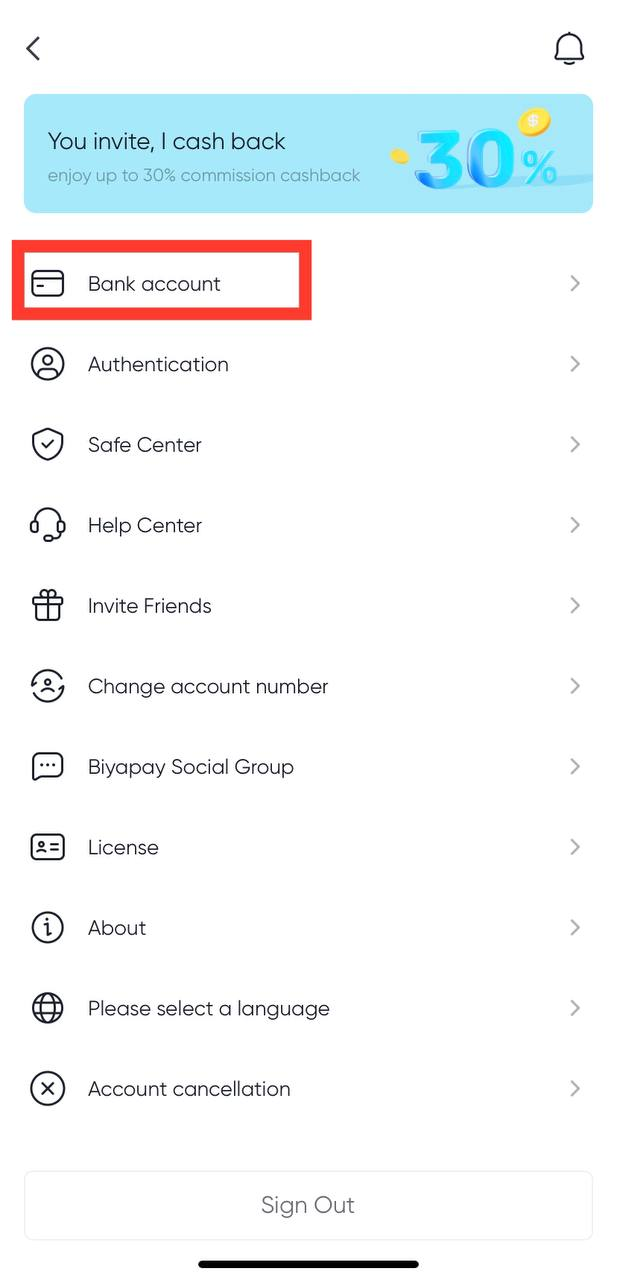Open the 30% commission cashback banner
Screen dimensions: 617x1280
point(308,154)
